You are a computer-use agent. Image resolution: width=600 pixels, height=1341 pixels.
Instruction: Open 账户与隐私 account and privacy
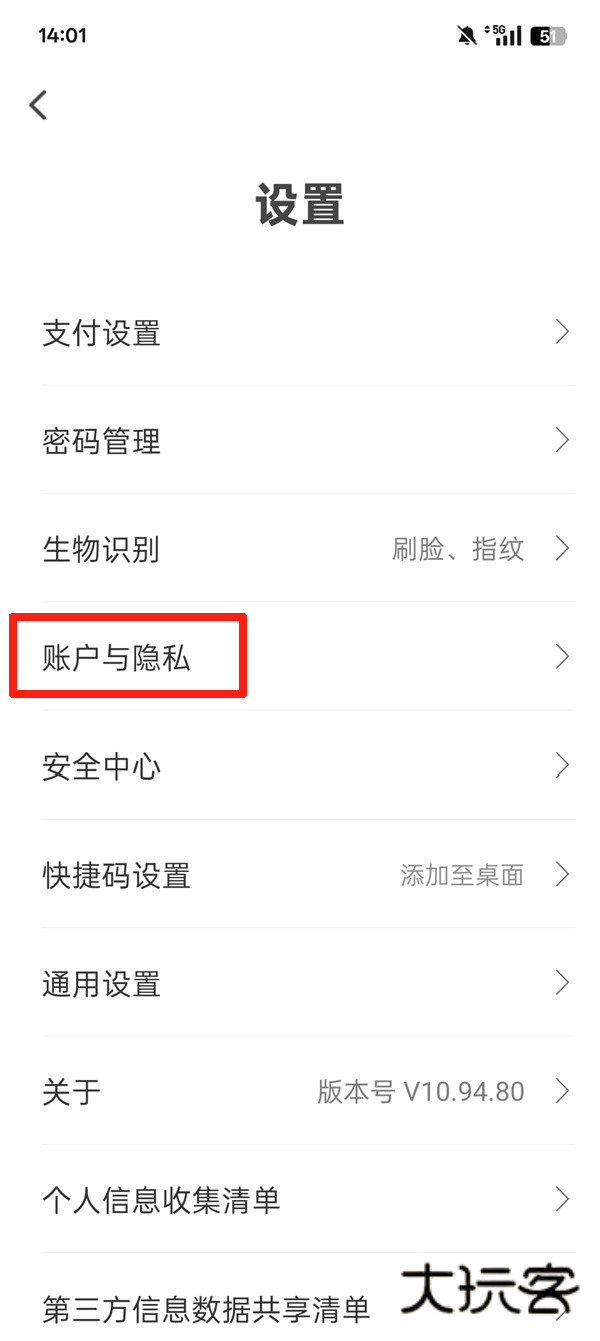(300, 657)
